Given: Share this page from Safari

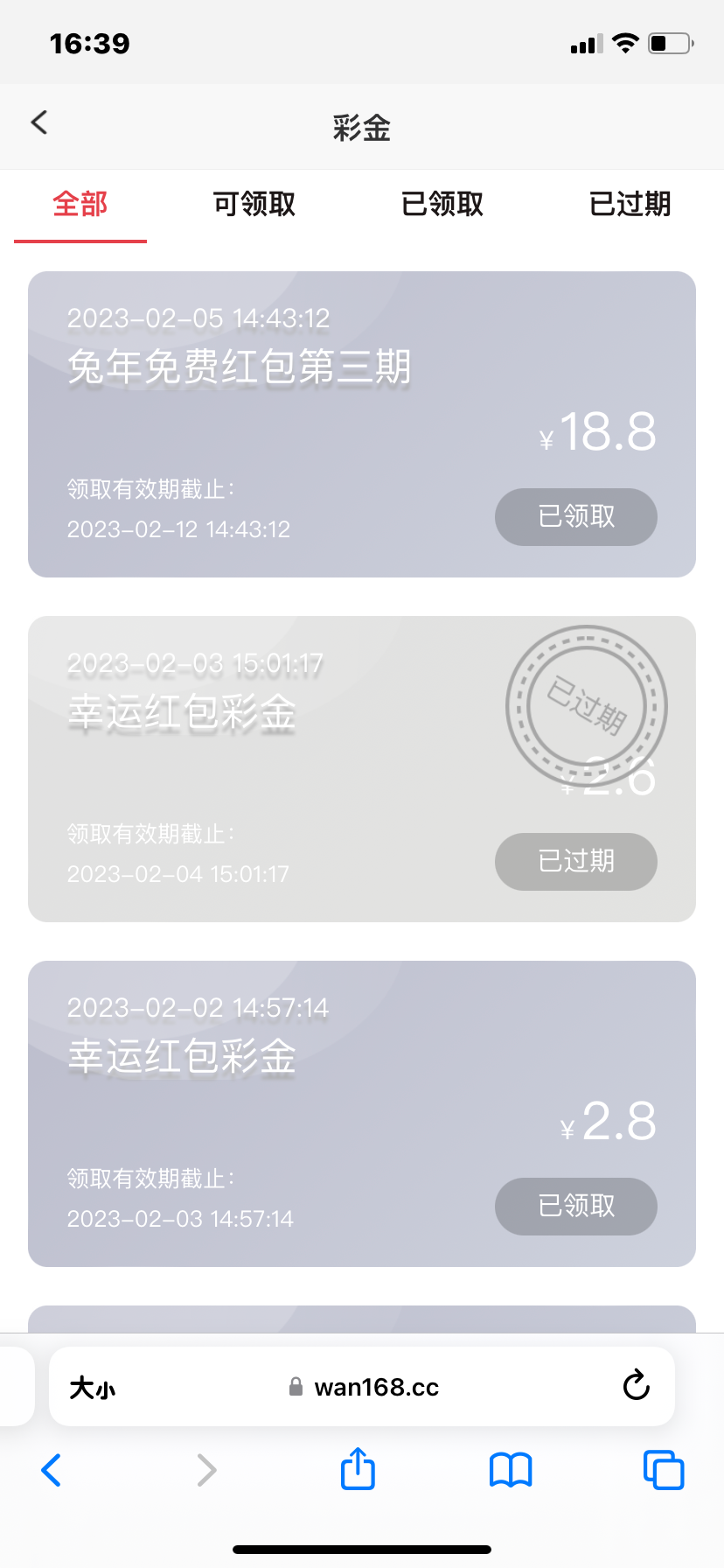Looking at the screenshot, I should [x=358, y=1469].
